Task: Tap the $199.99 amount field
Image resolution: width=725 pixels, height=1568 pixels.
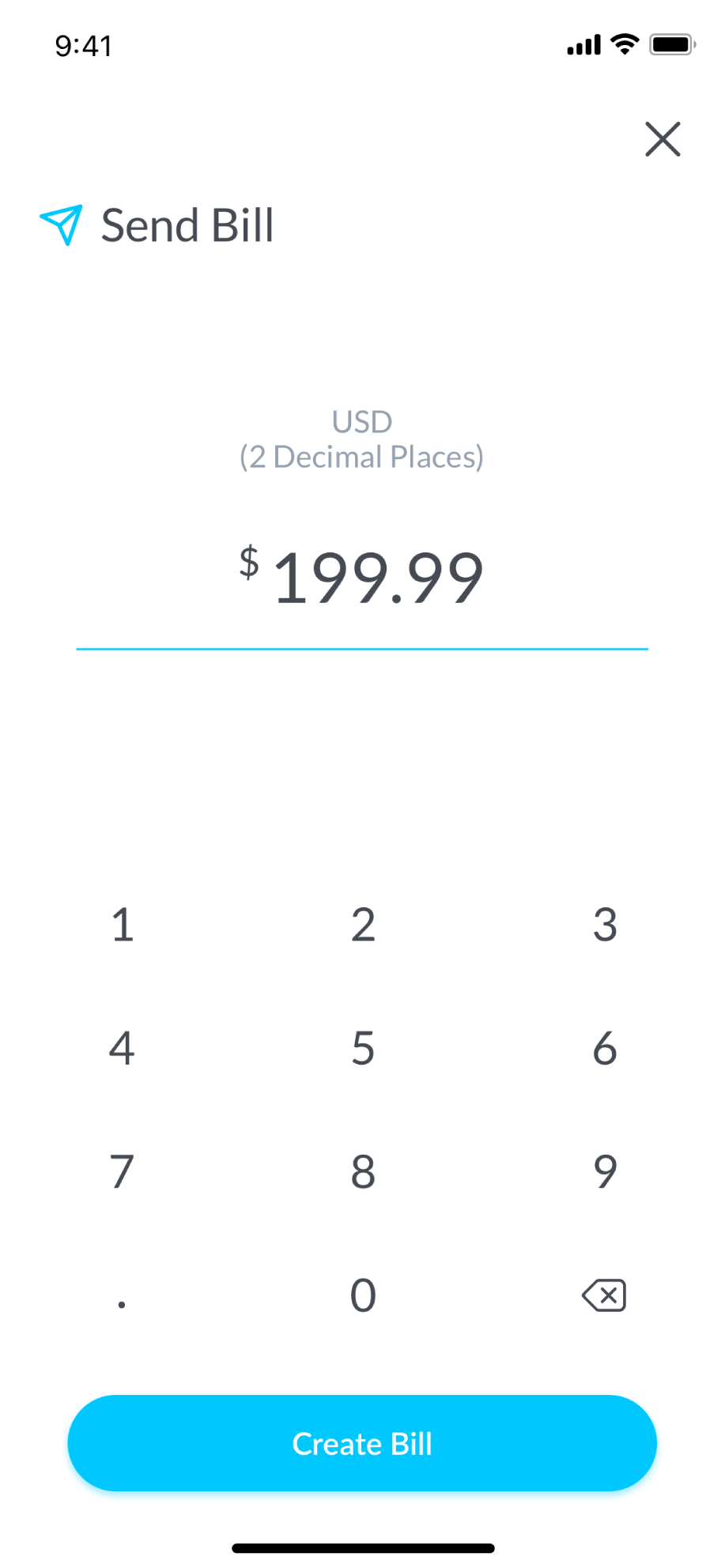Action: pos(362,579)
